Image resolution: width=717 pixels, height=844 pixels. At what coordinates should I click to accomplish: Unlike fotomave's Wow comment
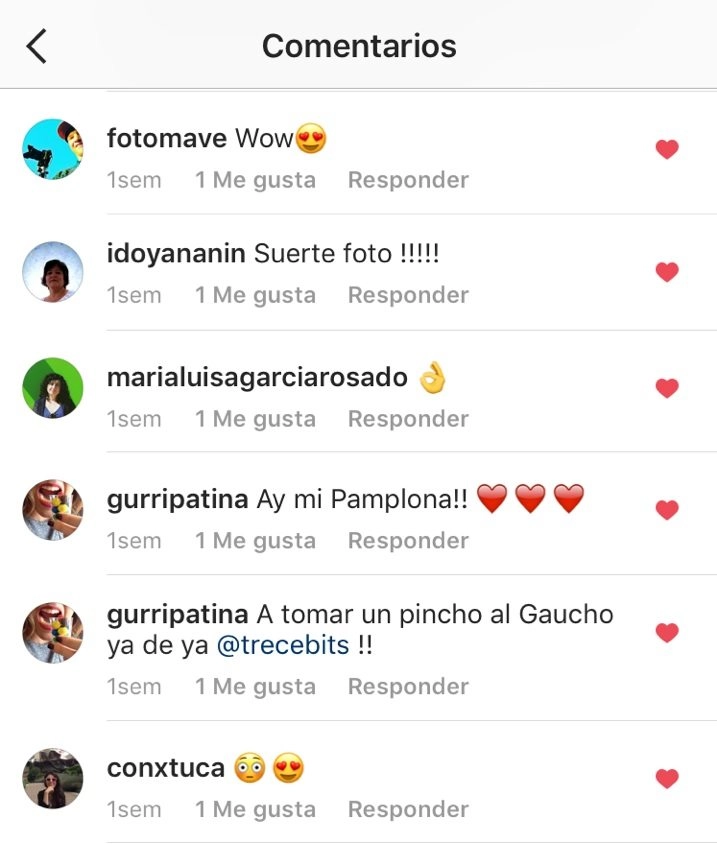667,149
